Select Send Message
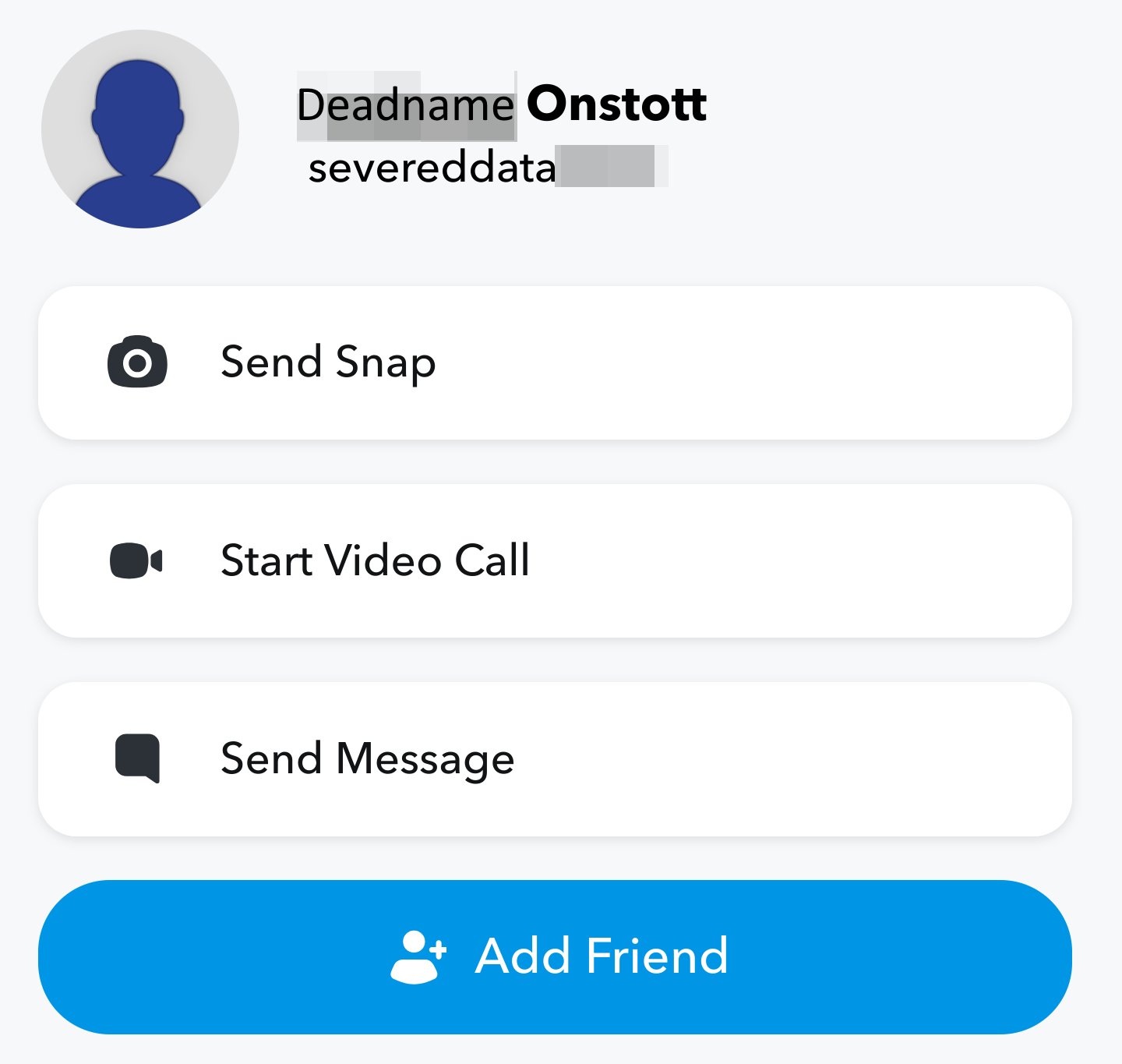 pyautogui.click(x=553, y=758)
